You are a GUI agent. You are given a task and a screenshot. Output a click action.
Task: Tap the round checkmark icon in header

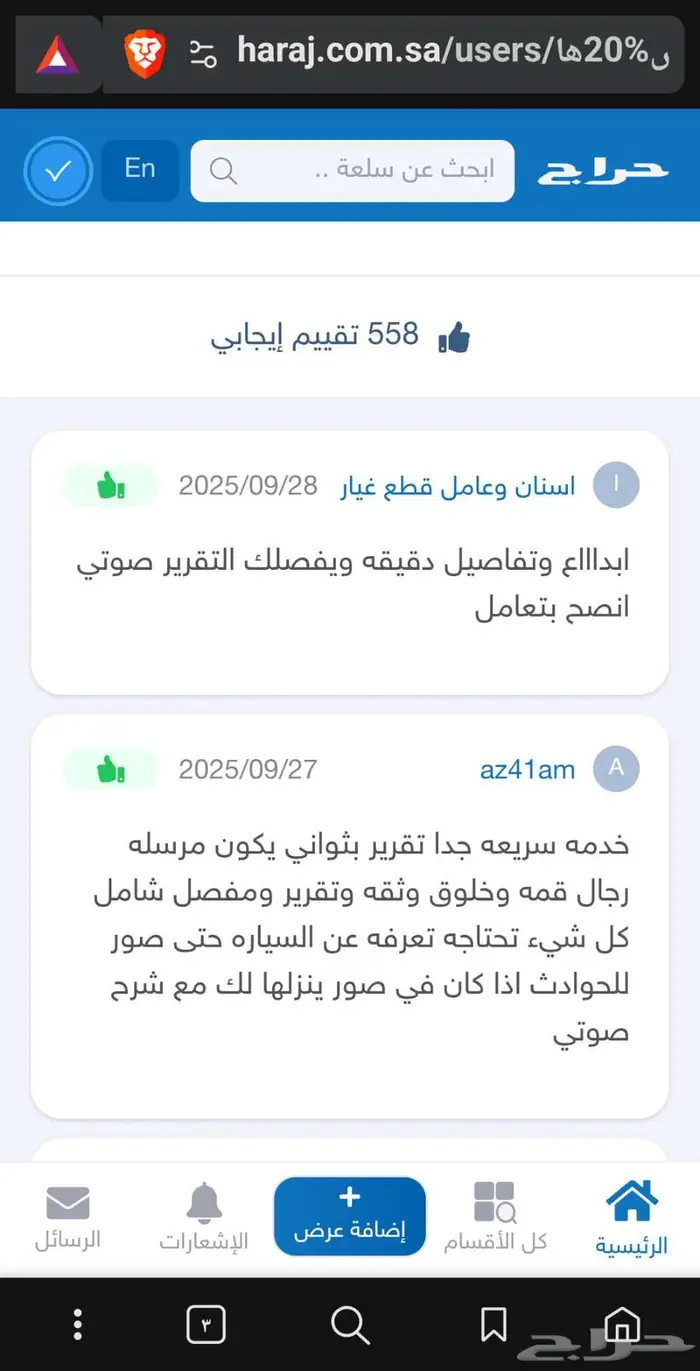tap(58, 171)
